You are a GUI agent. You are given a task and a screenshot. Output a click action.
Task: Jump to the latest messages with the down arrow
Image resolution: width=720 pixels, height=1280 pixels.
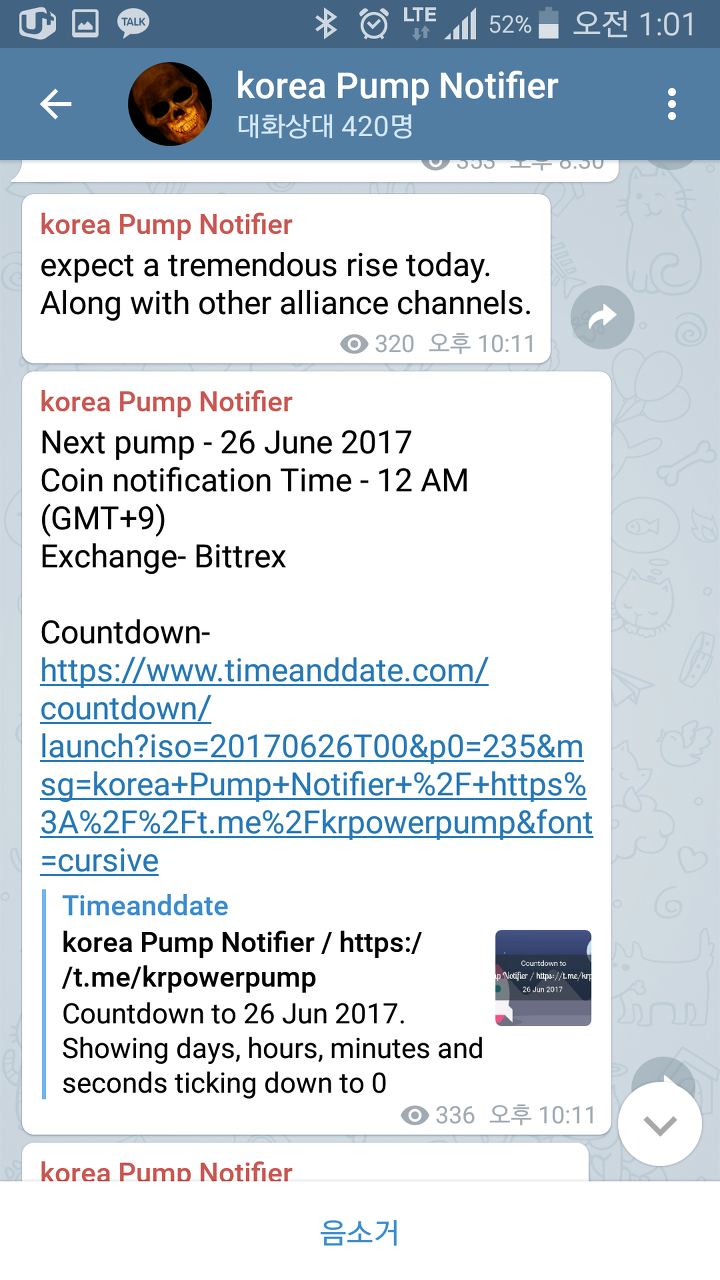[x=659, y=1124]
